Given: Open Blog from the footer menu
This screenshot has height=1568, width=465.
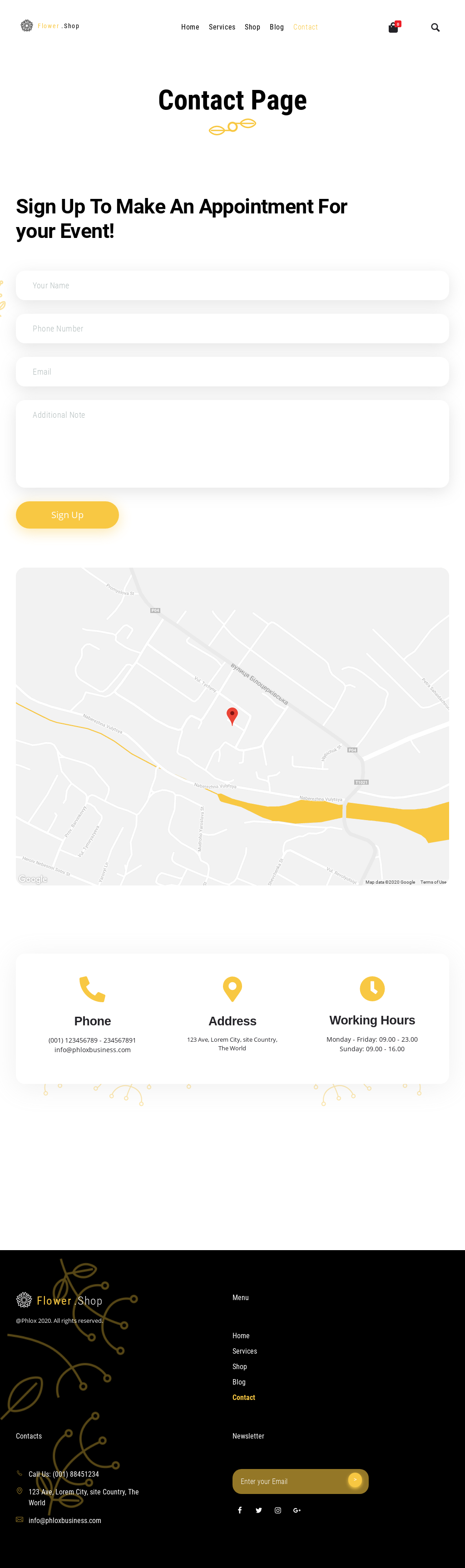Looking at the screenshot, I should (239, 1382).
